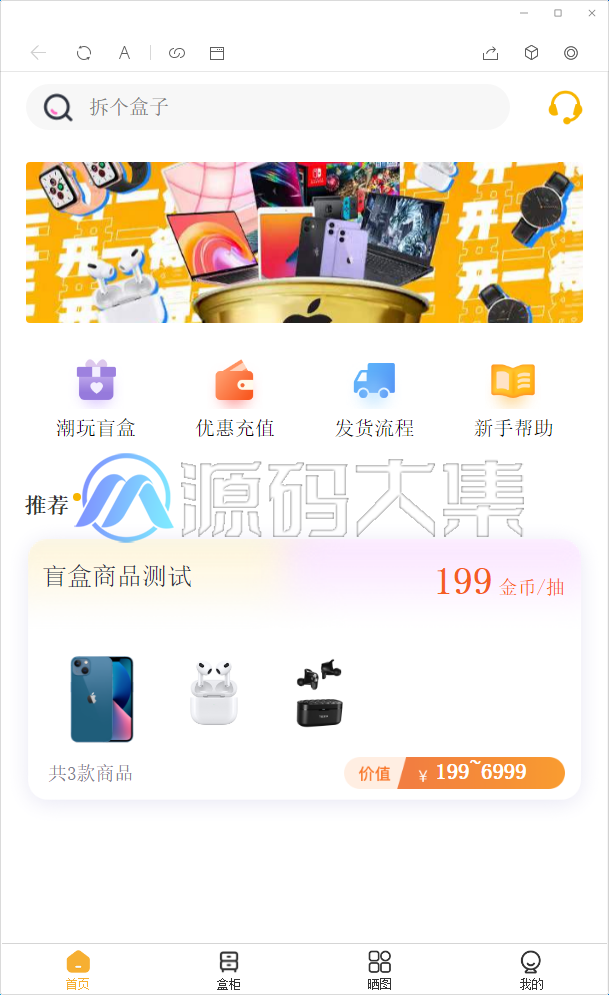Switch to the 盒柜 tab
Viewport: 609px width, 995px height.
coord(228,970)
